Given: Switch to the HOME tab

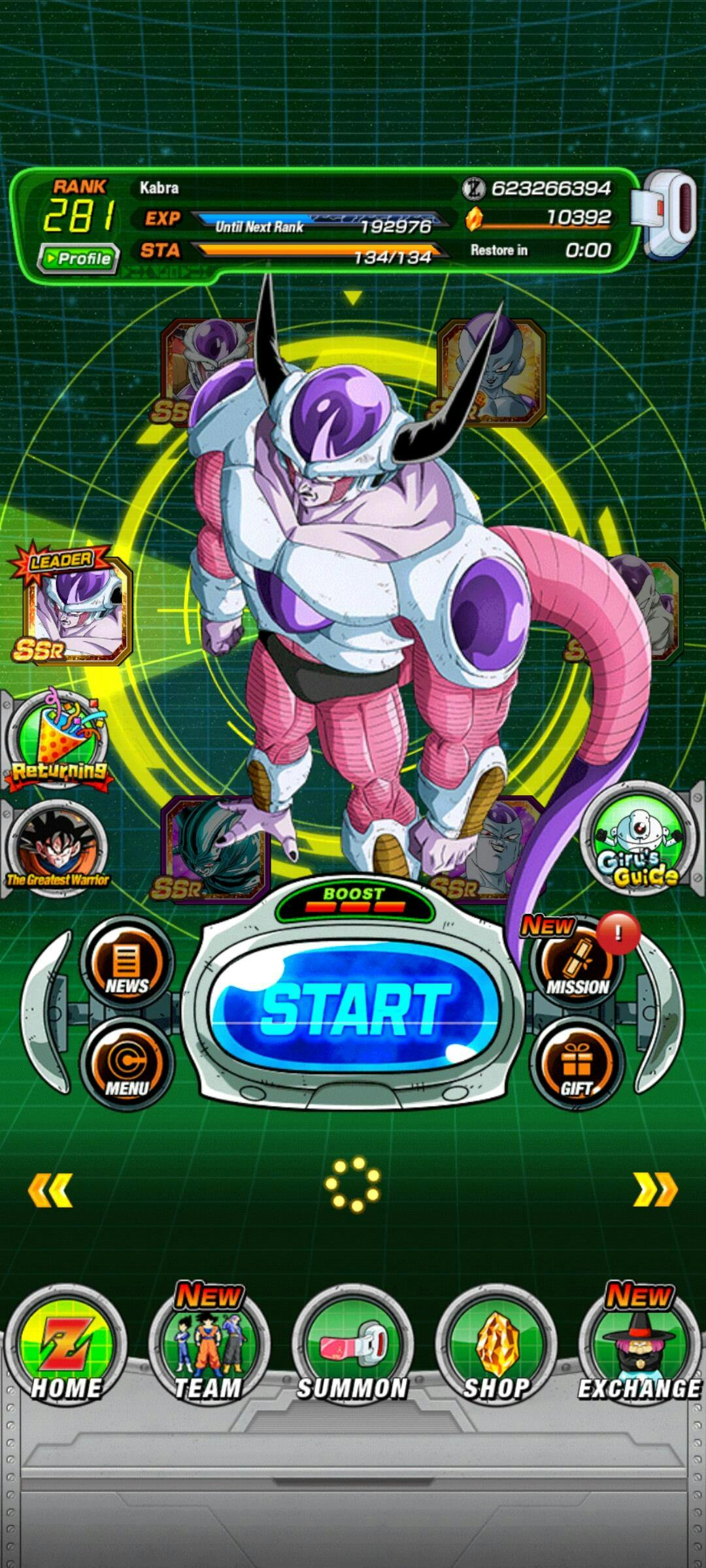Looking at the screenshot, I should pyautogui.click(x=65, y=1346).
